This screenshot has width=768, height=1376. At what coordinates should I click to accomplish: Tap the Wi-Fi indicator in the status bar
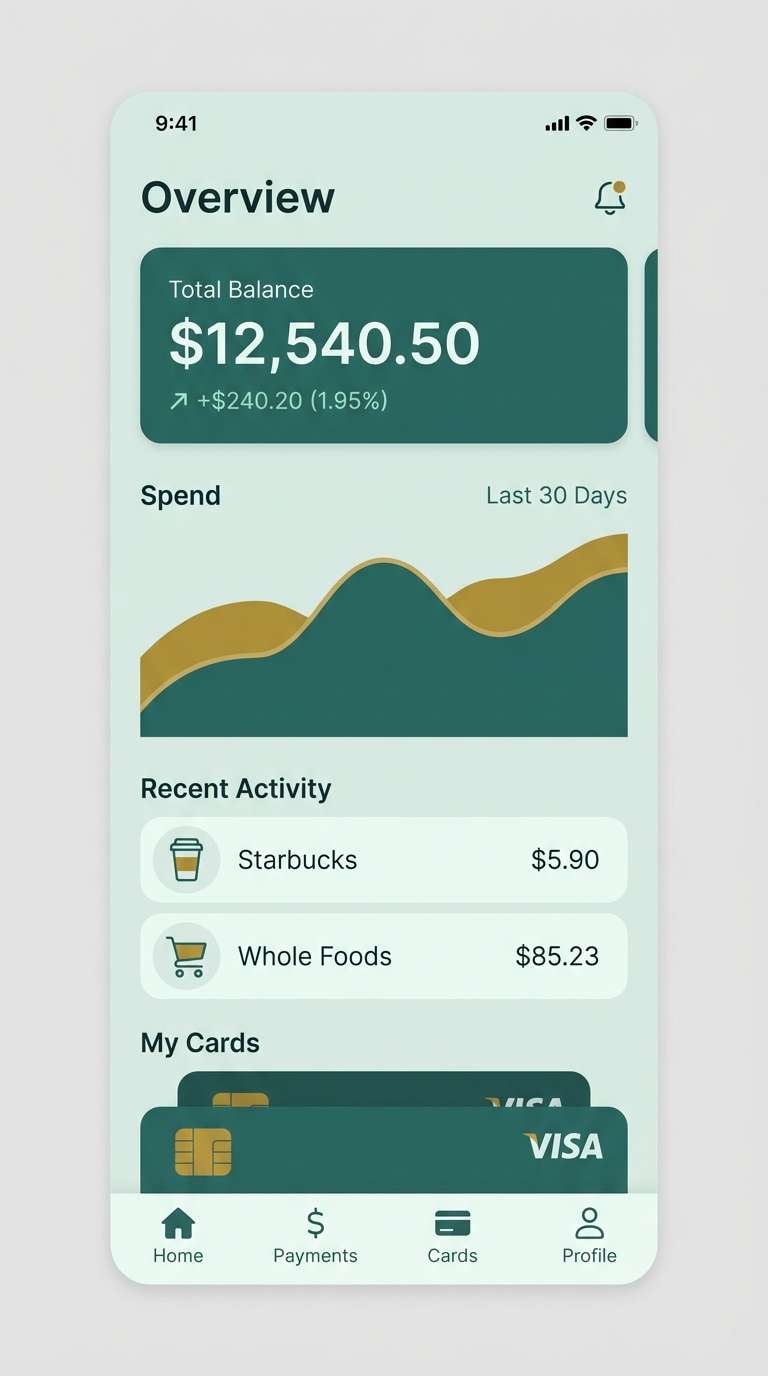pos(587,123)
